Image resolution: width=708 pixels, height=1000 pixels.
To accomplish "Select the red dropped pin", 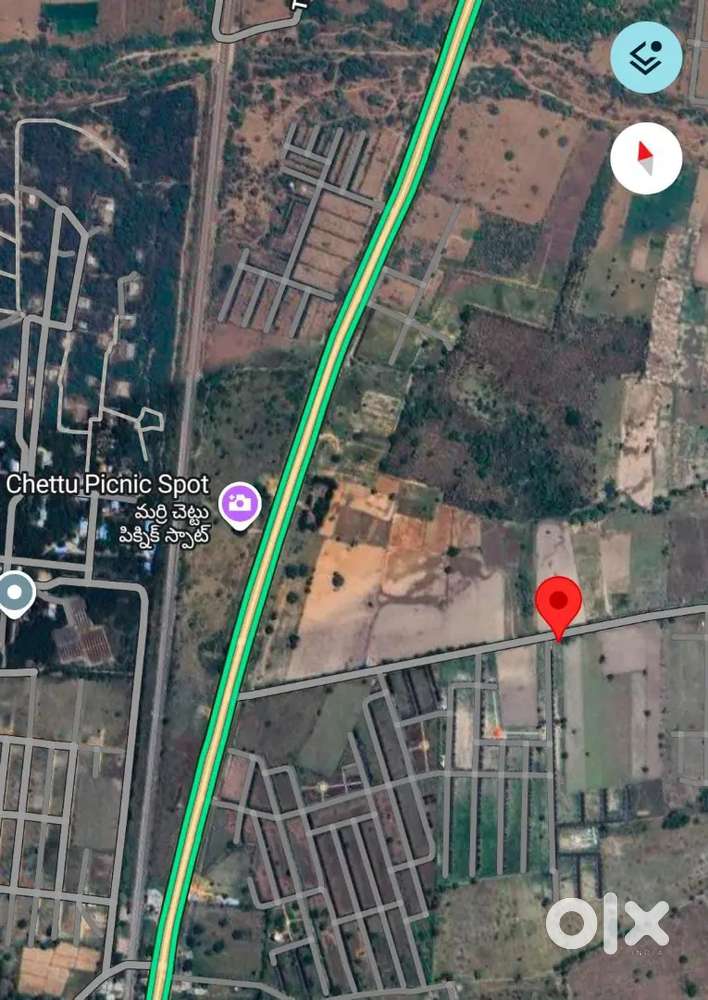I will coord(558,607).
